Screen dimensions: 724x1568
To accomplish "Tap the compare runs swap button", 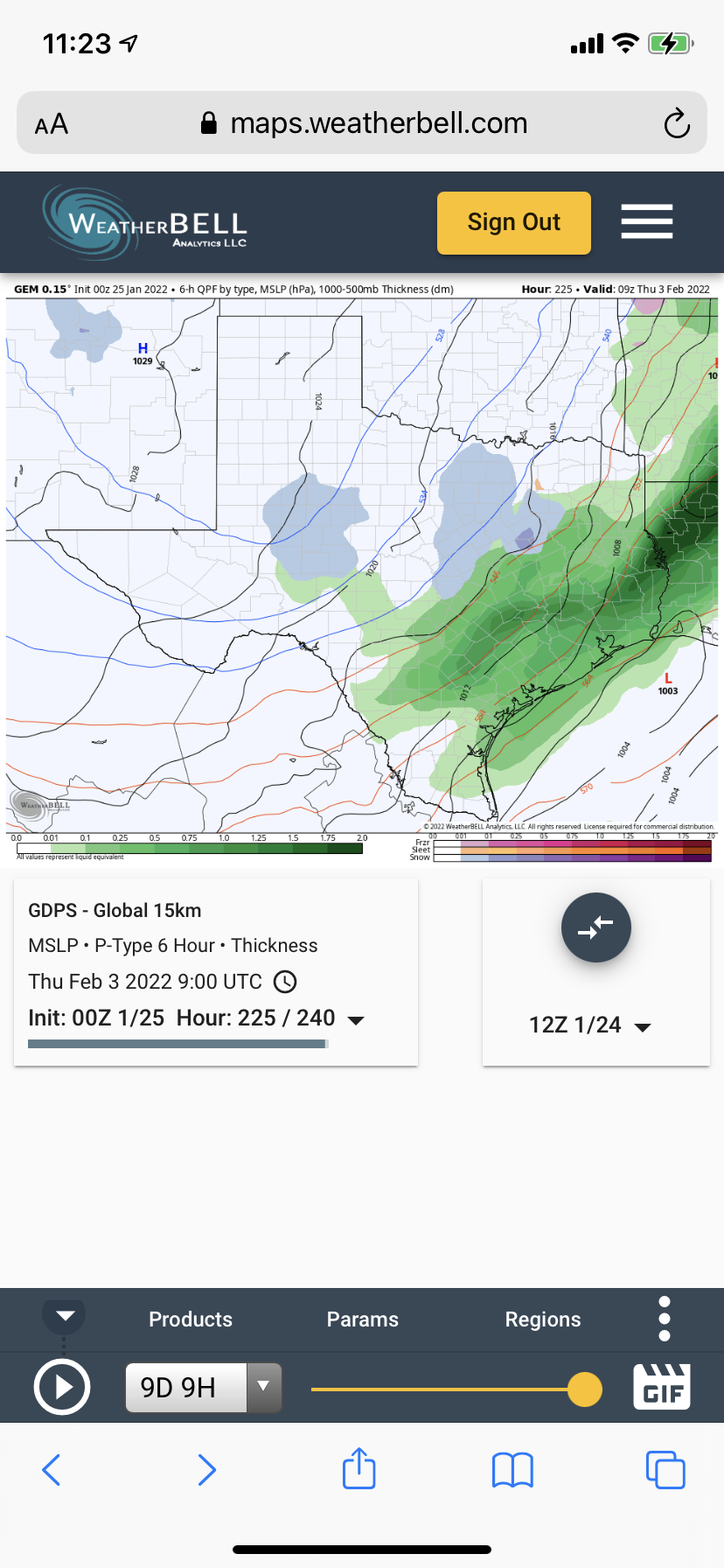I will [595, 927].
